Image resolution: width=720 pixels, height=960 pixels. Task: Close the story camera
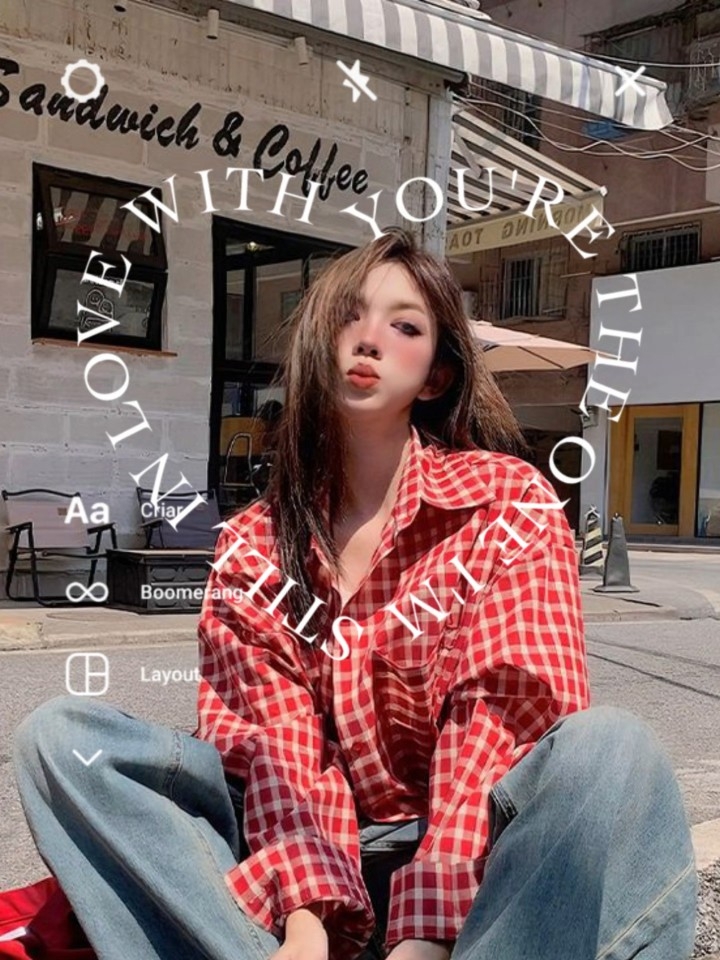tap(630, 79)
